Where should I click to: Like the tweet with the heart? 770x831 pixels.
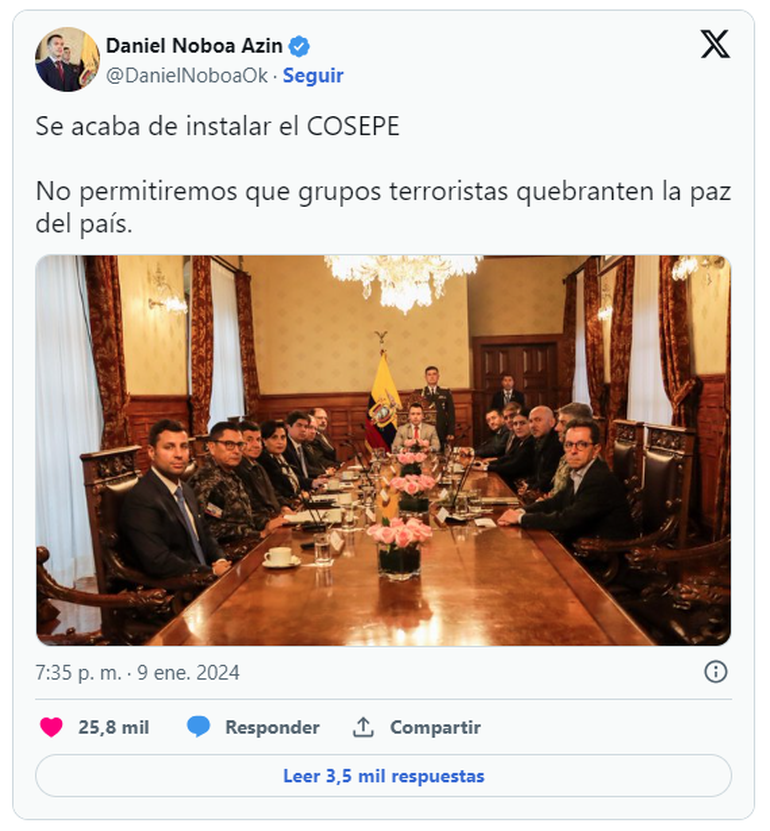51,727
